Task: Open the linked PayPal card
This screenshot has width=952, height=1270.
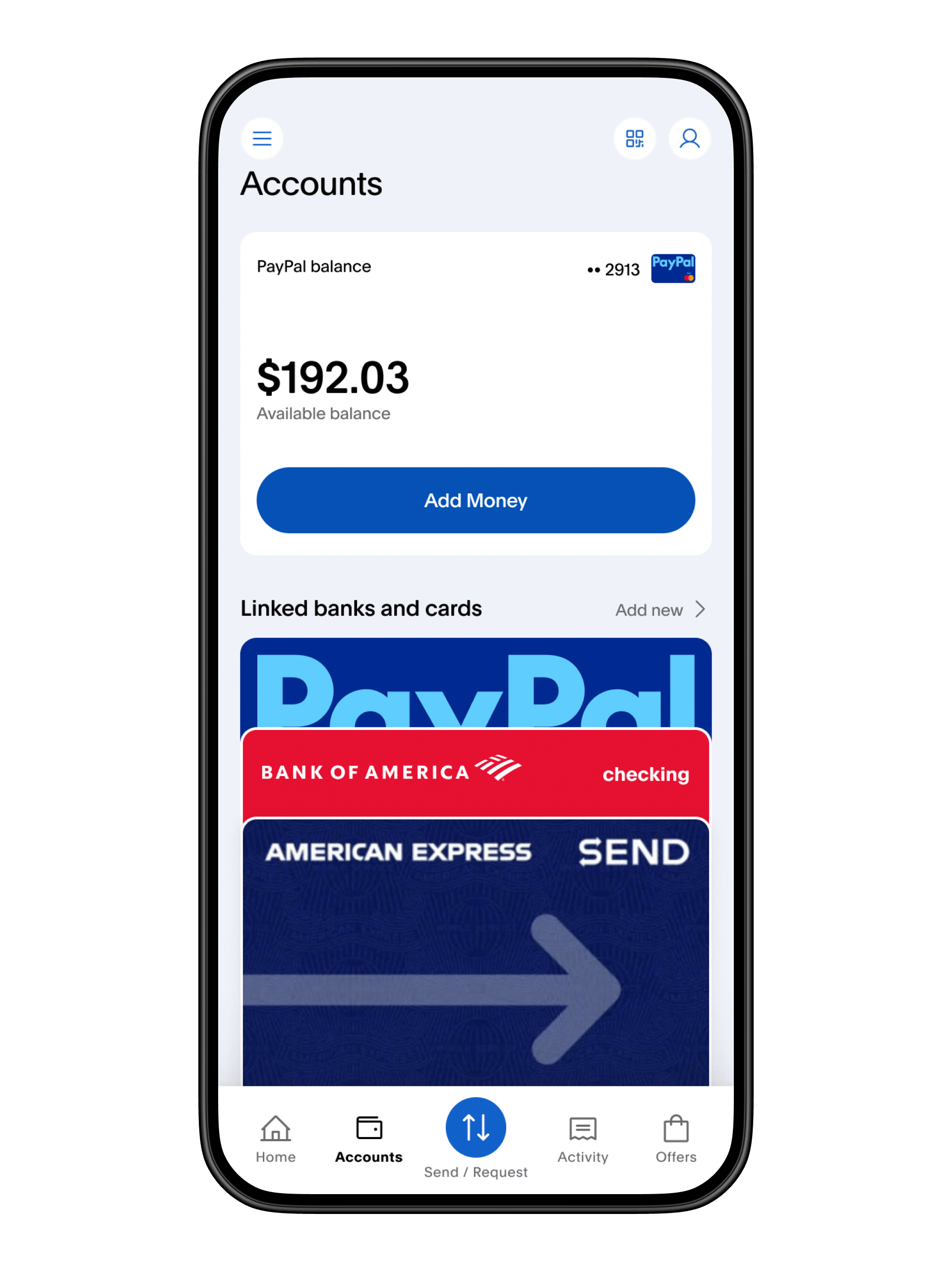Action: (476, 683)
